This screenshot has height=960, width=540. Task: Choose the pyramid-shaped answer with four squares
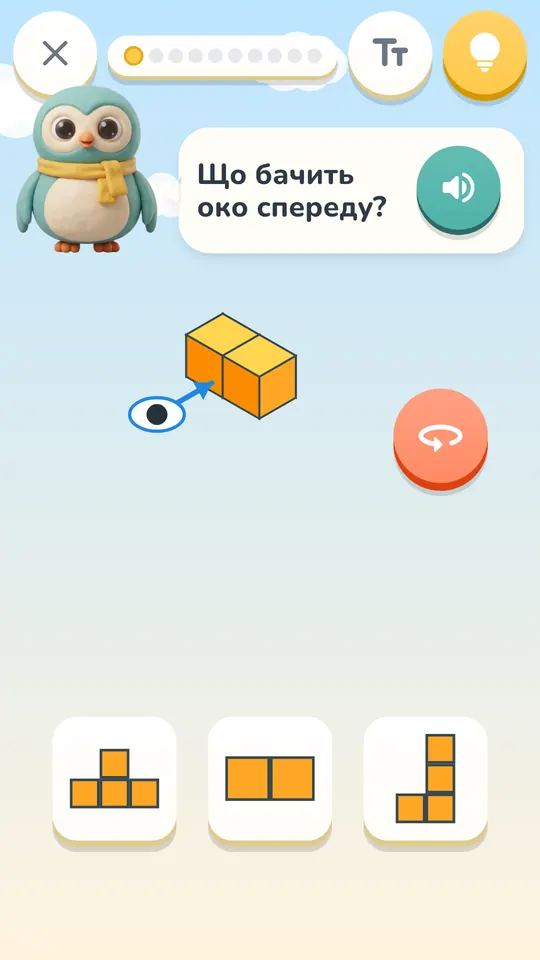114,778
